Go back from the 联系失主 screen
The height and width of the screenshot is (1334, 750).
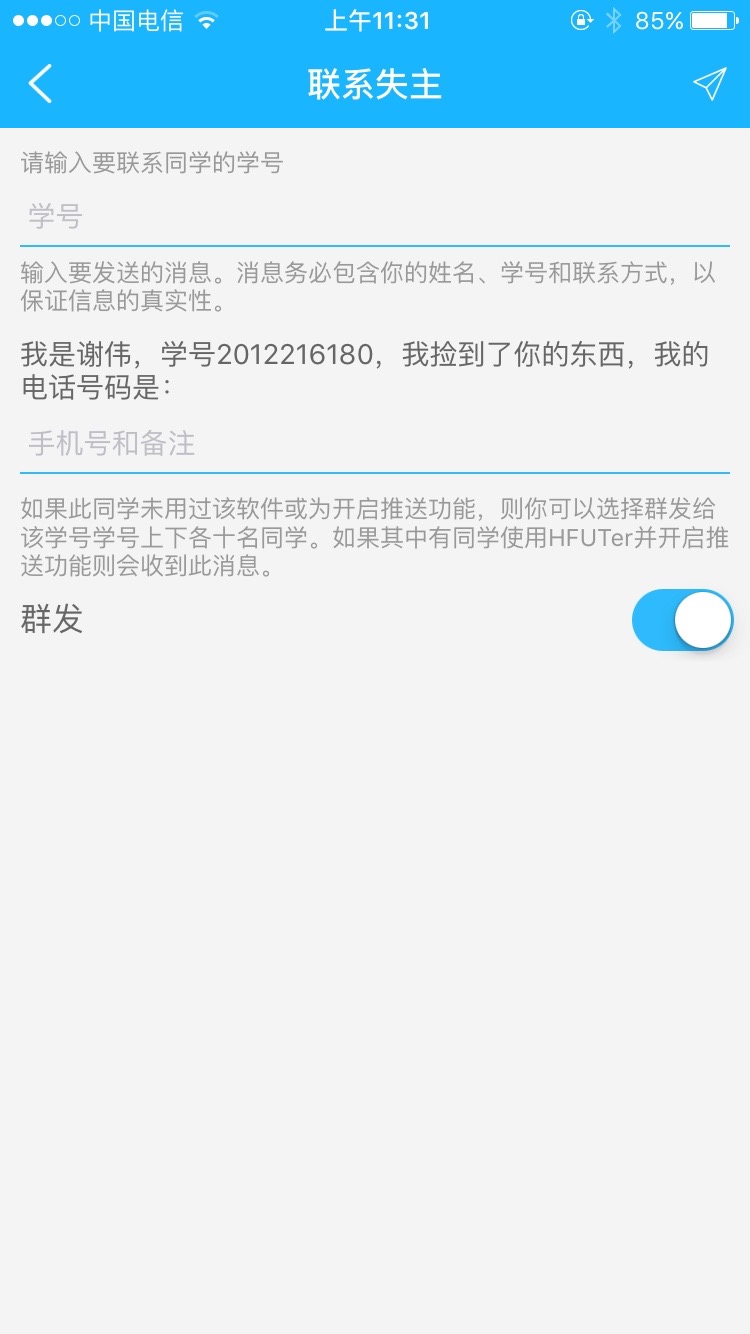point(40,84)
